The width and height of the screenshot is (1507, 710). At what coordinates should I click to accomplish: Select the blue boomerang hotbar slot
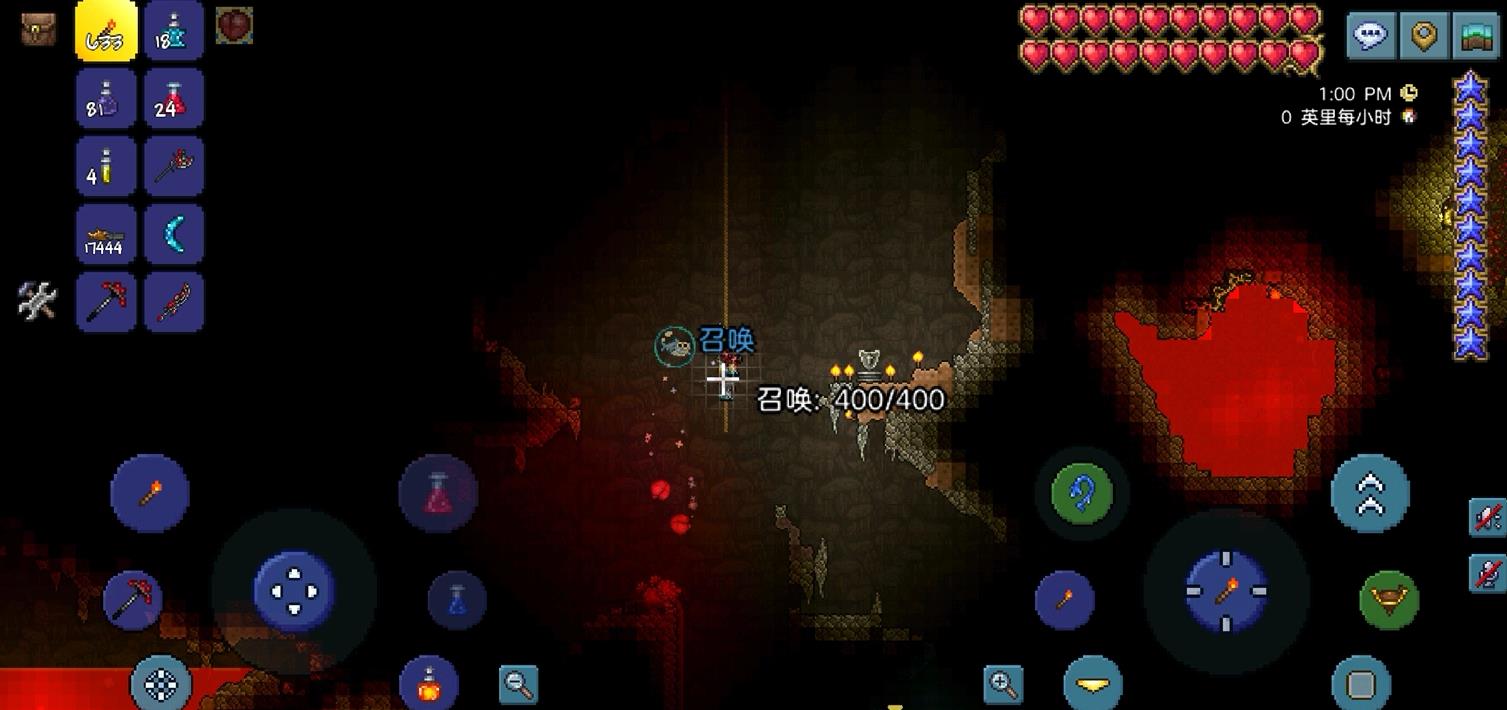tap(174, 235)
